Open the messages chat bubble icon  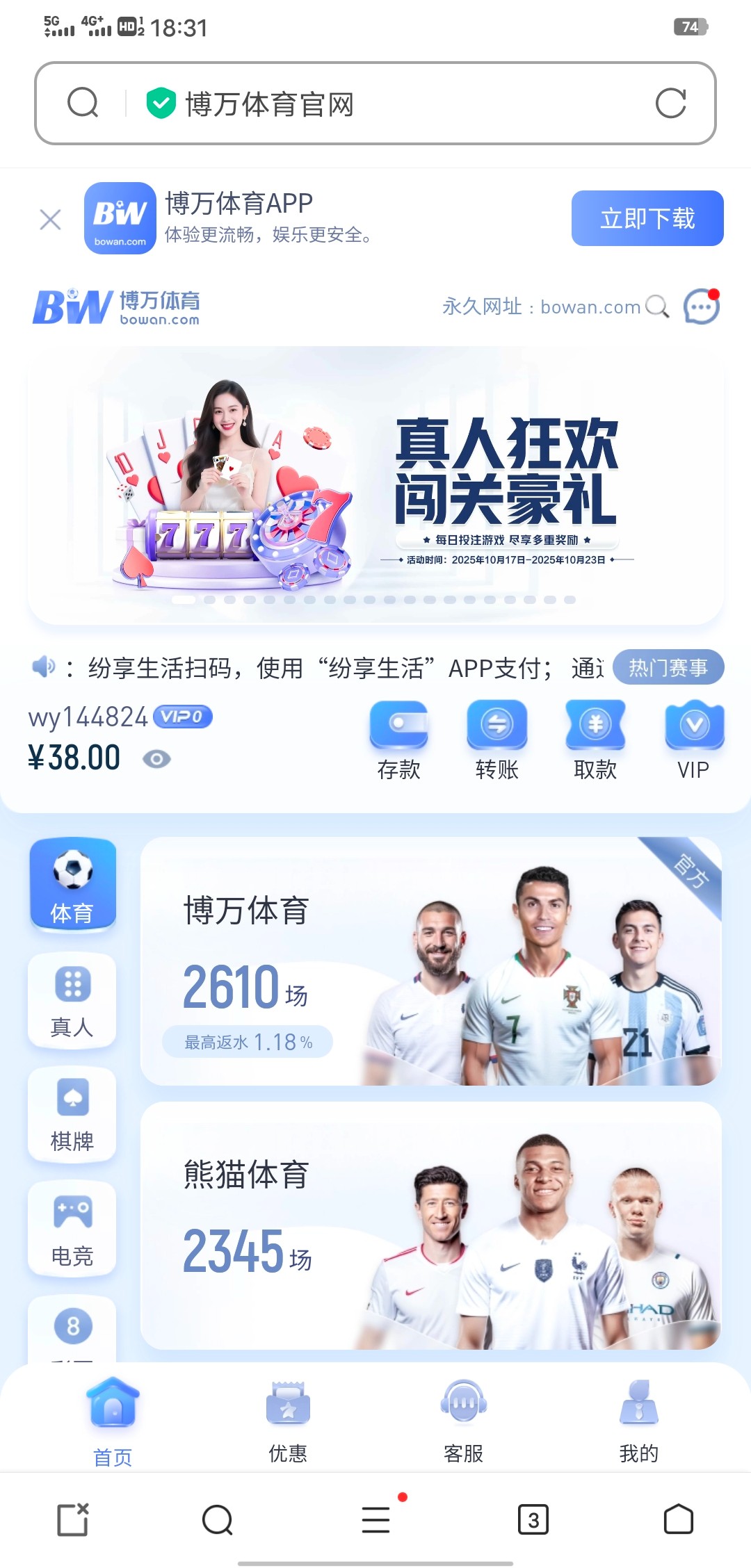click(701, 307)
